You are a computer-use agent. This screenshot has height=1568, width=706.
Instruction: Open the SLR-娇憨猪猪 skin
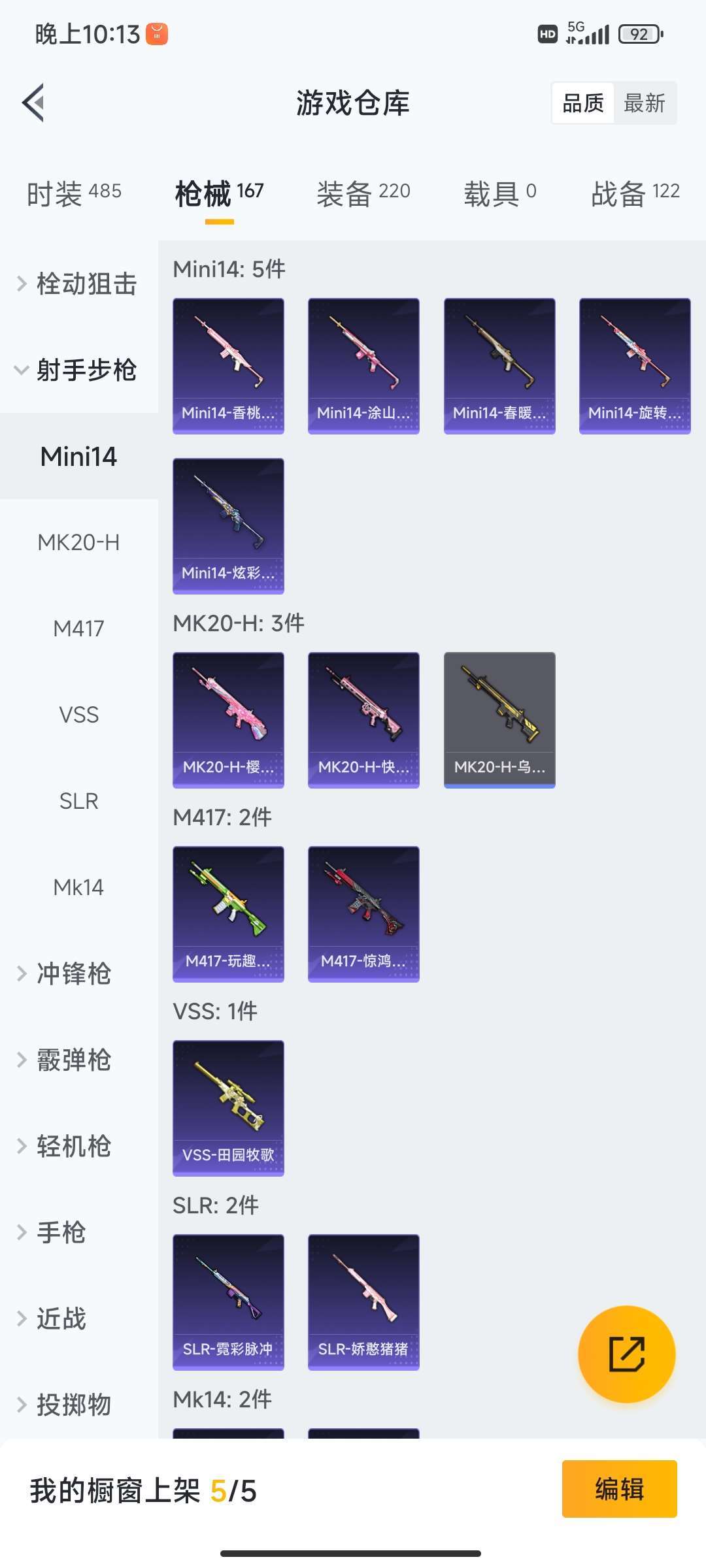pos(363,1302)
